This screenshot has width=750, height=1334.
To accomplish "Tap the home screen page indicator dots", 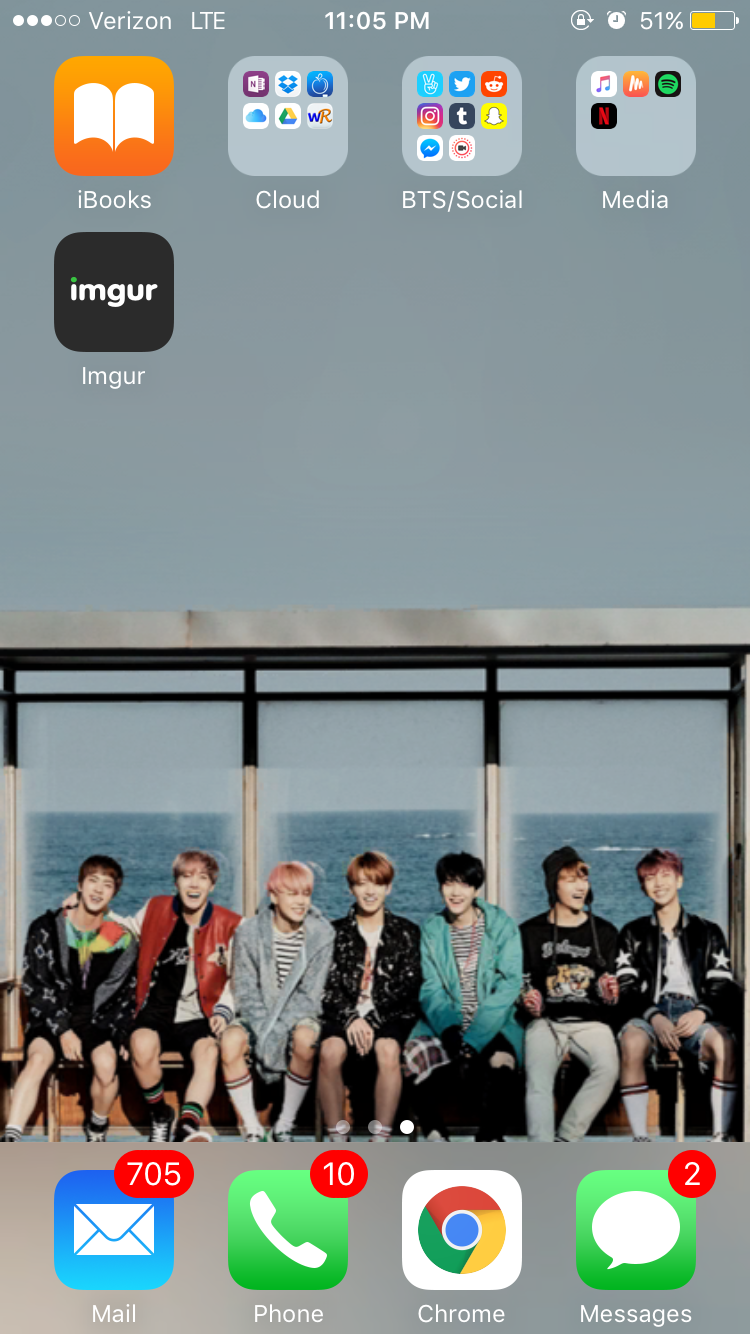I will coord(375,1127).
